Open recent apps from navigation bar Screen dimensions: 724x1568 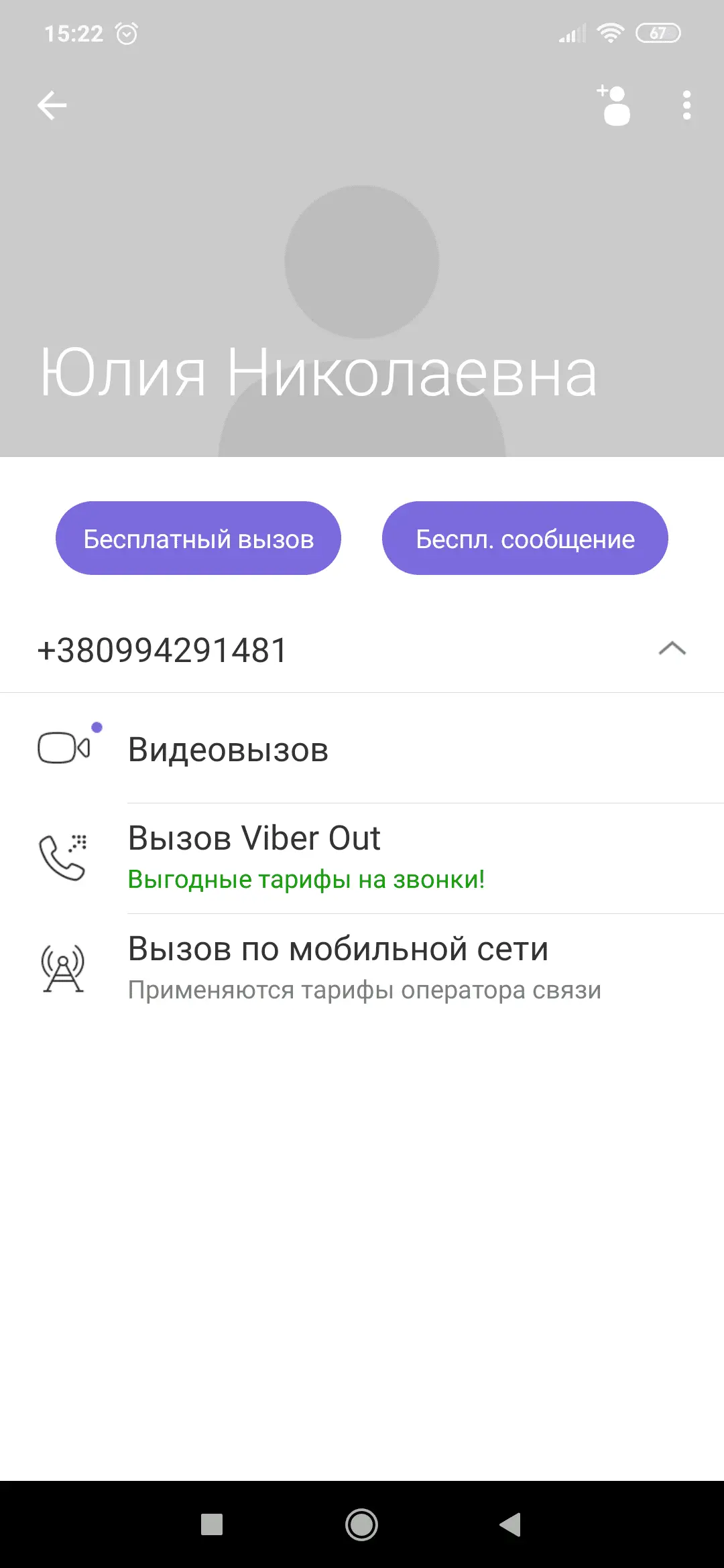point(212,1524)
